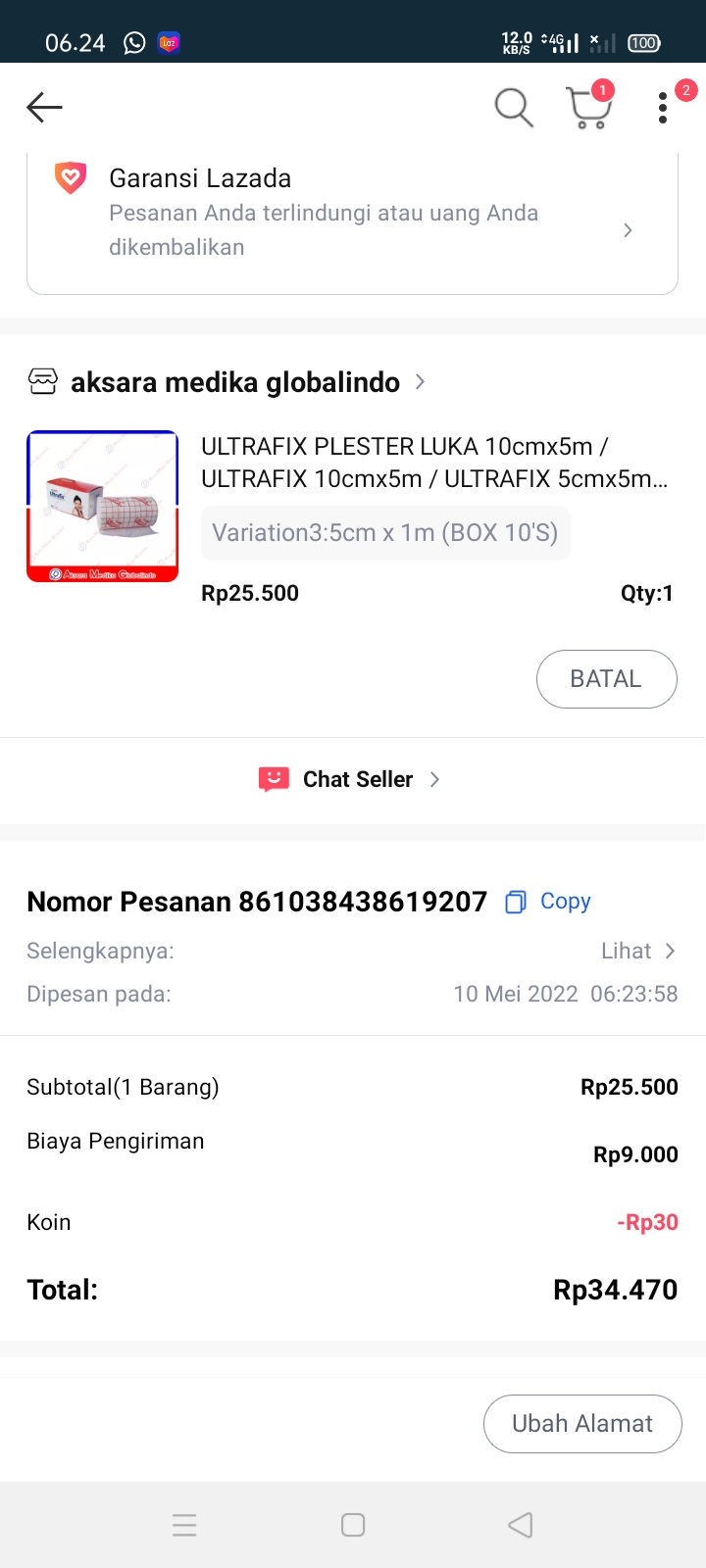Go back using the top-left arrow
706x1568 pixels.
[x=44, y=107]
